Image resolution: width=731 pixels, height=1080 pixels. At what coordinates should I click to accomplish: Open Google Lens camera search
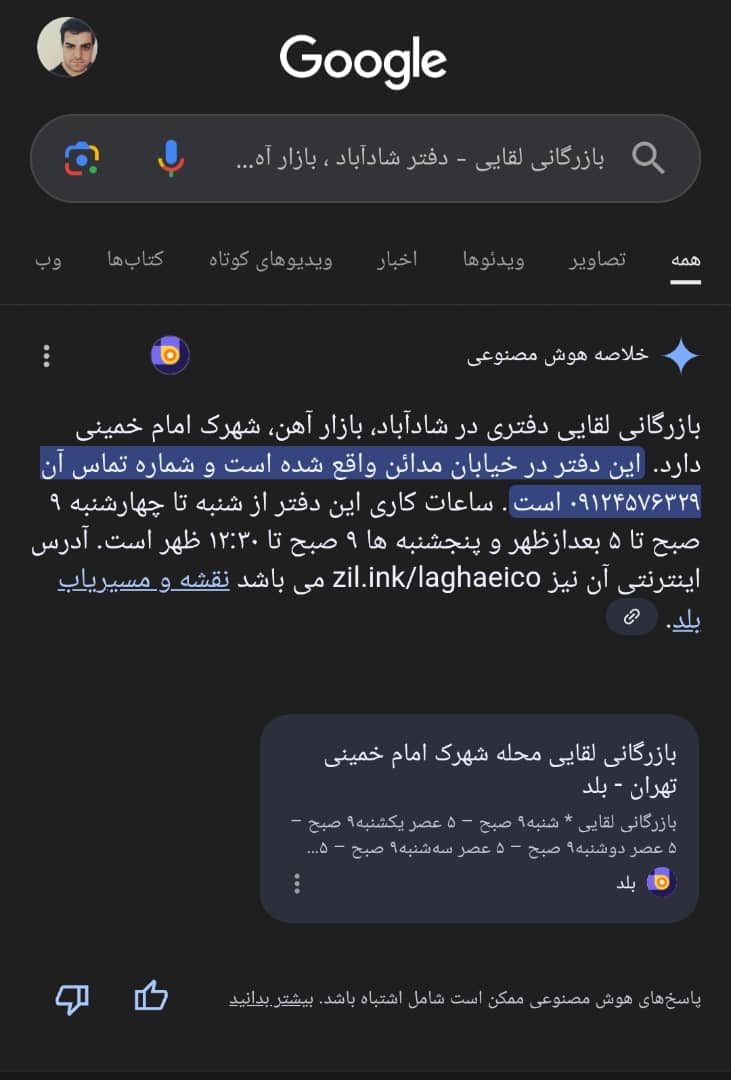[x=82, y=158]
